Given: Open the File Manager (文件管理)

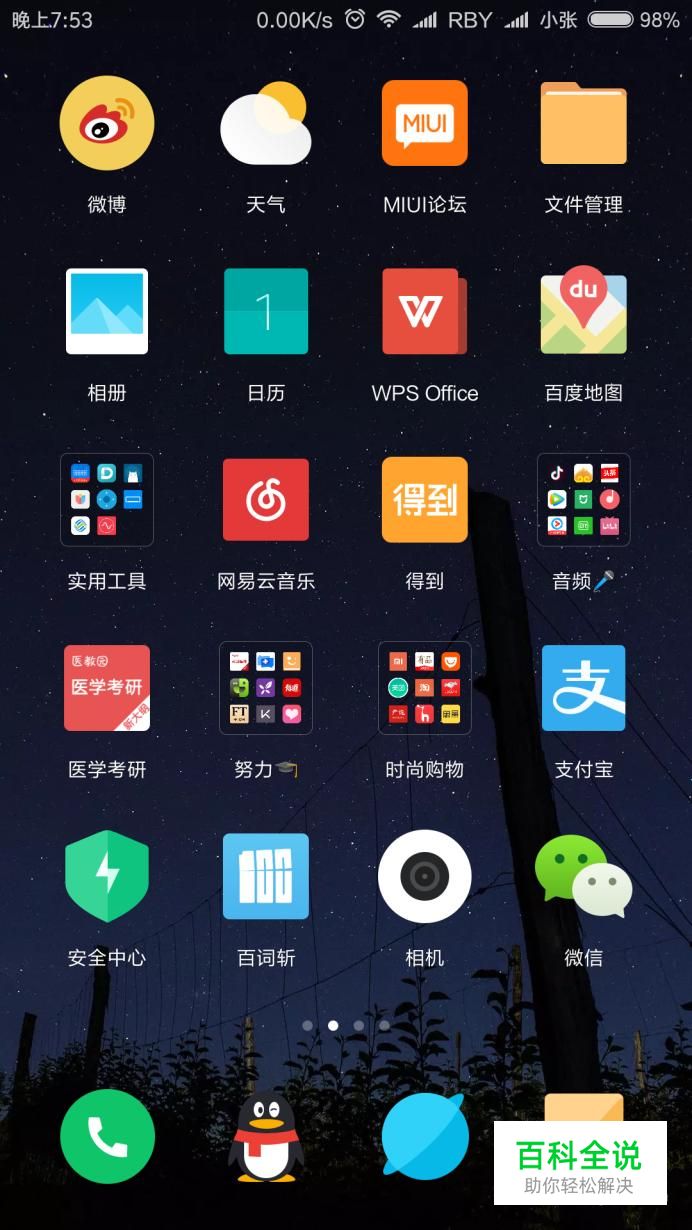Looking at the screenshot, I should [583, 124].
